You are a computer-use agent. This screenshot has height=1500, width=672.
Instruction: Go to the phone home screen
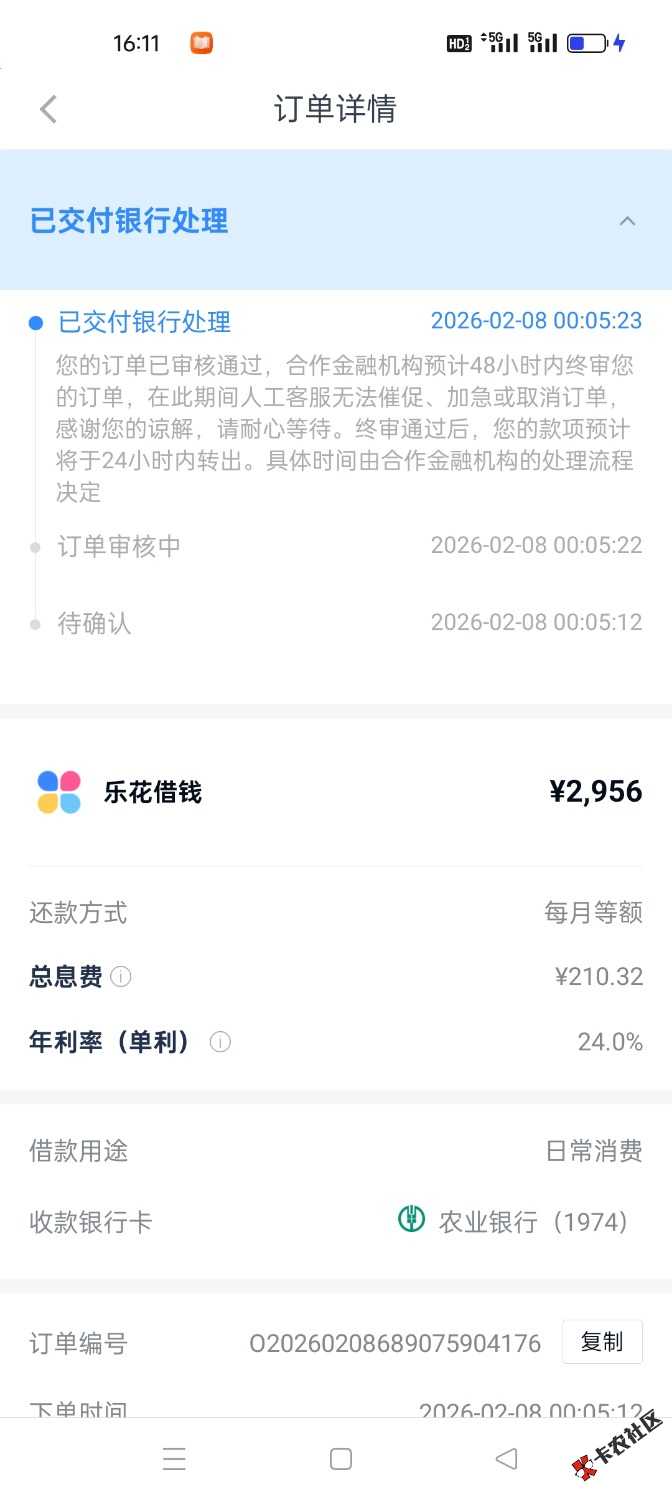click(x=341, y=1459)
